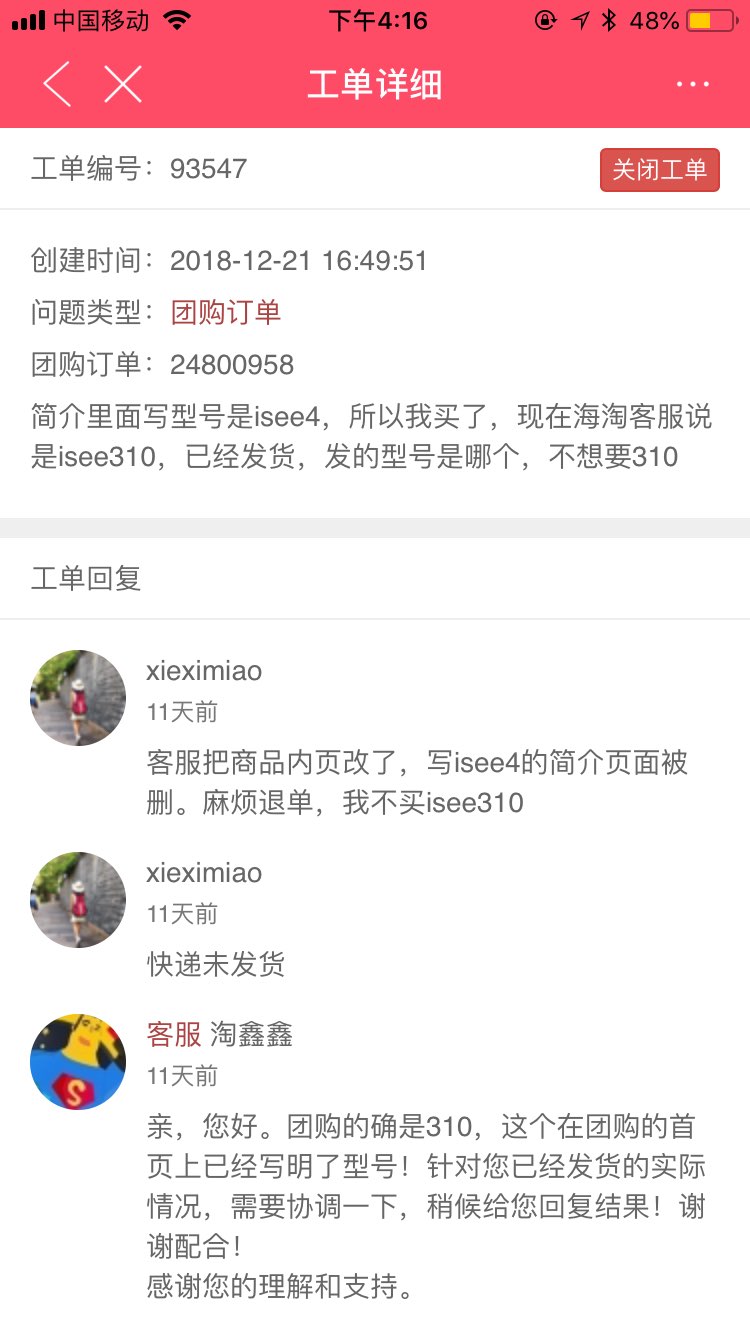
Task: Open 客服 淘鑫鑫's profile avatar
Action: coord(78,1062)
